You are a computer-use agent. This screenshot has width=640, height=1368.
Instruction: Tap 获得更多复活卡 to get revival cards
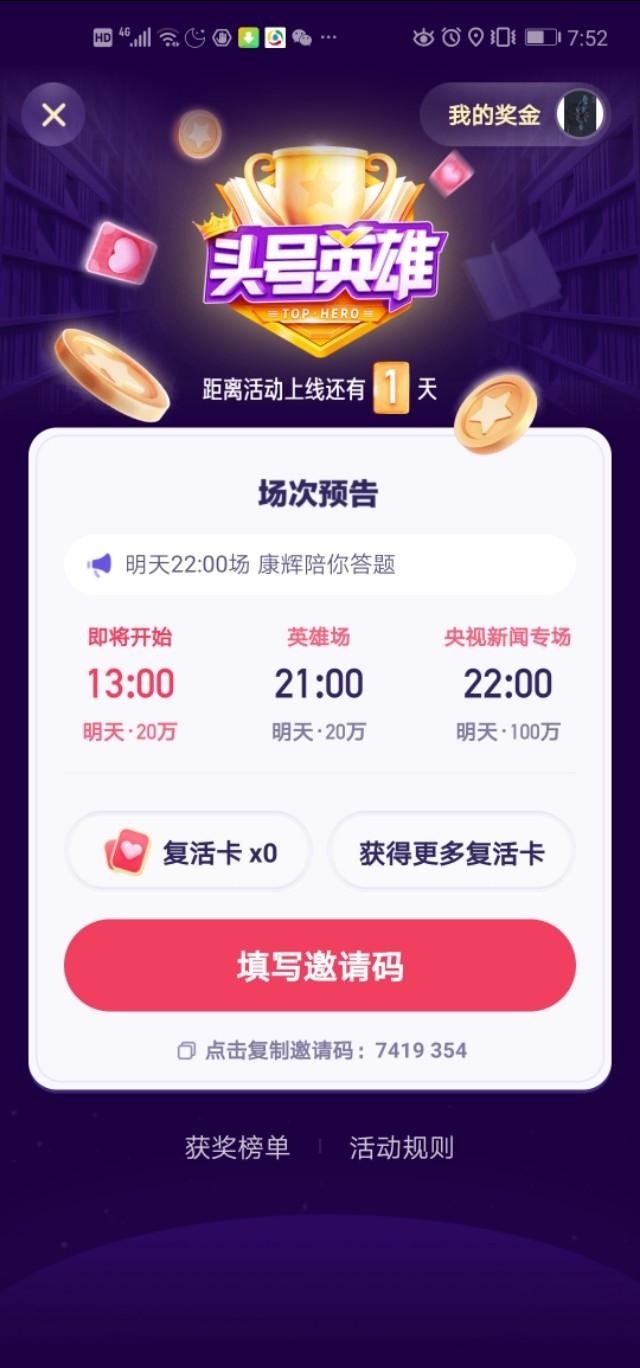pyautogui.click(x=452, y=853)
